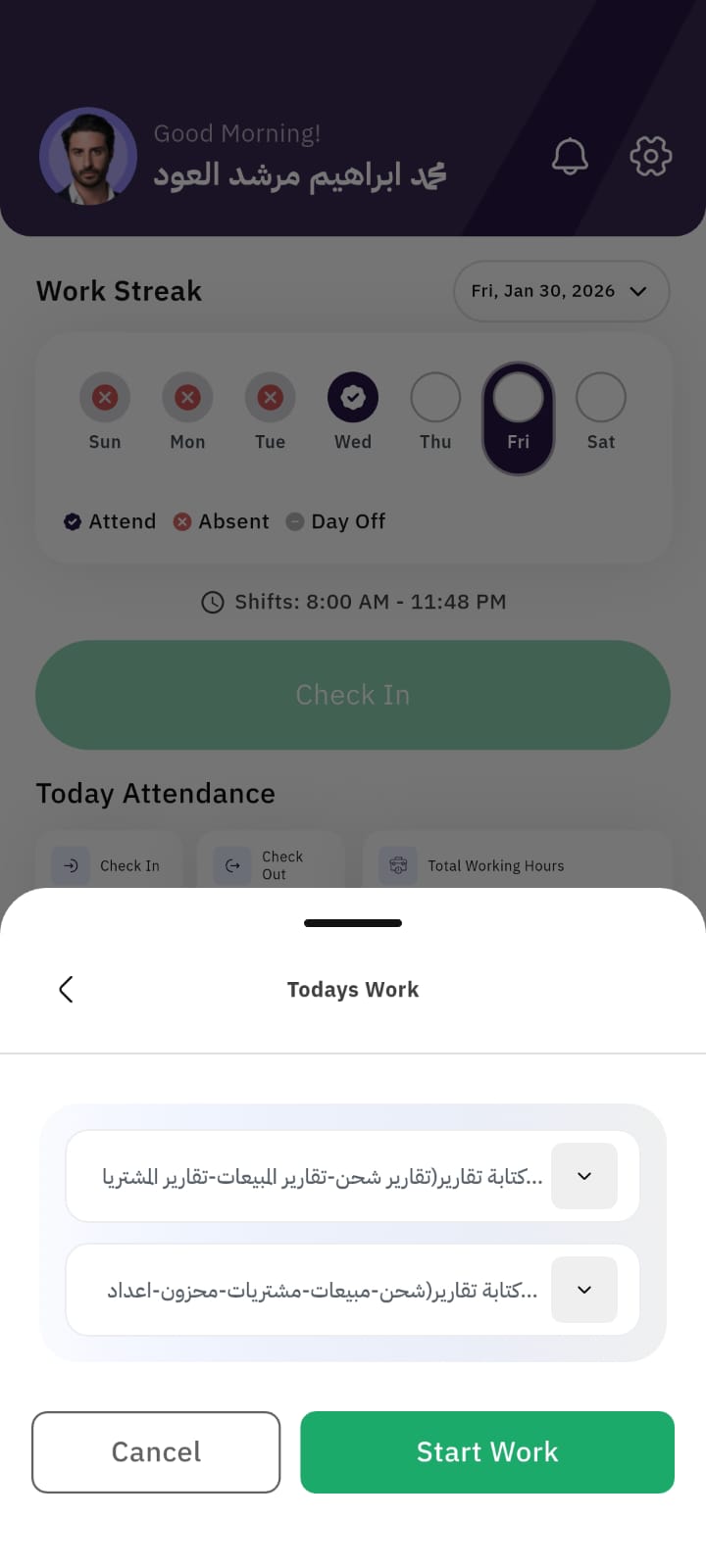The height and width of the screenshot is (1568, 706).
Task: Expand the second task report dropdown
Action: click(x=583, y=1290)
